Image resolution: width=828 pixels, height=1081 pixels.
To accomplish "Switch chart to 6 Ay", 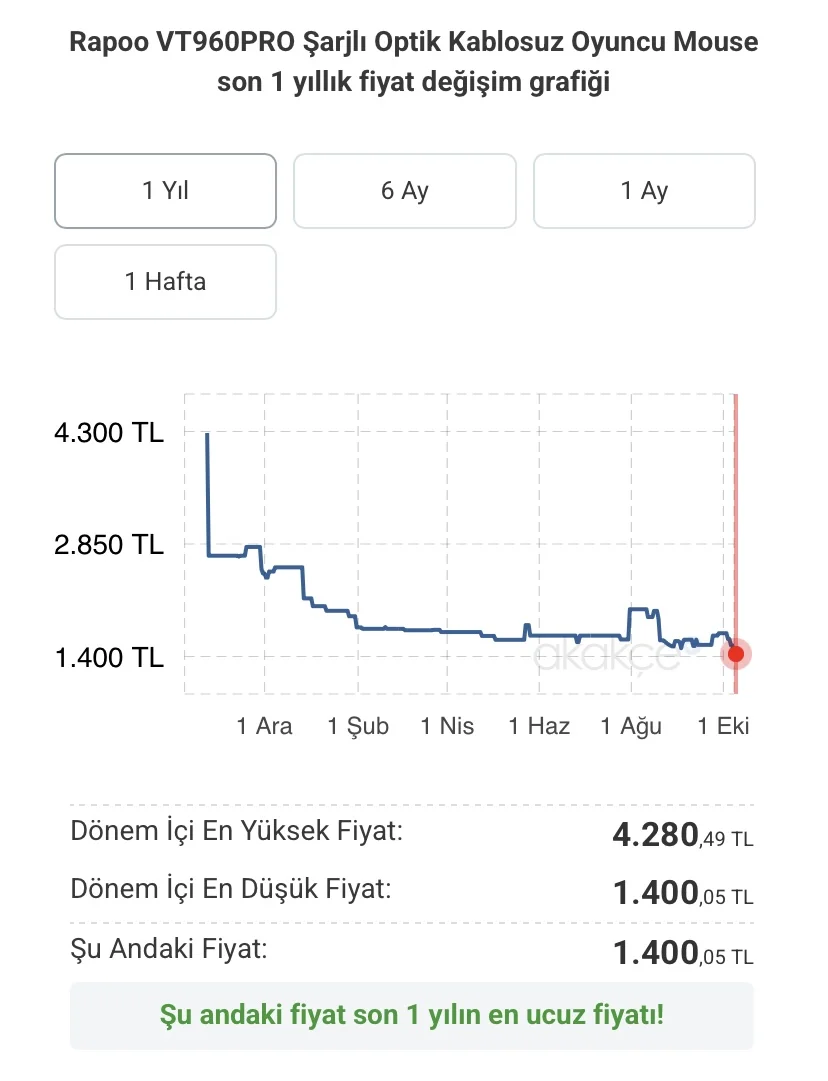I will pyautogui.click(x=404, y=191).
